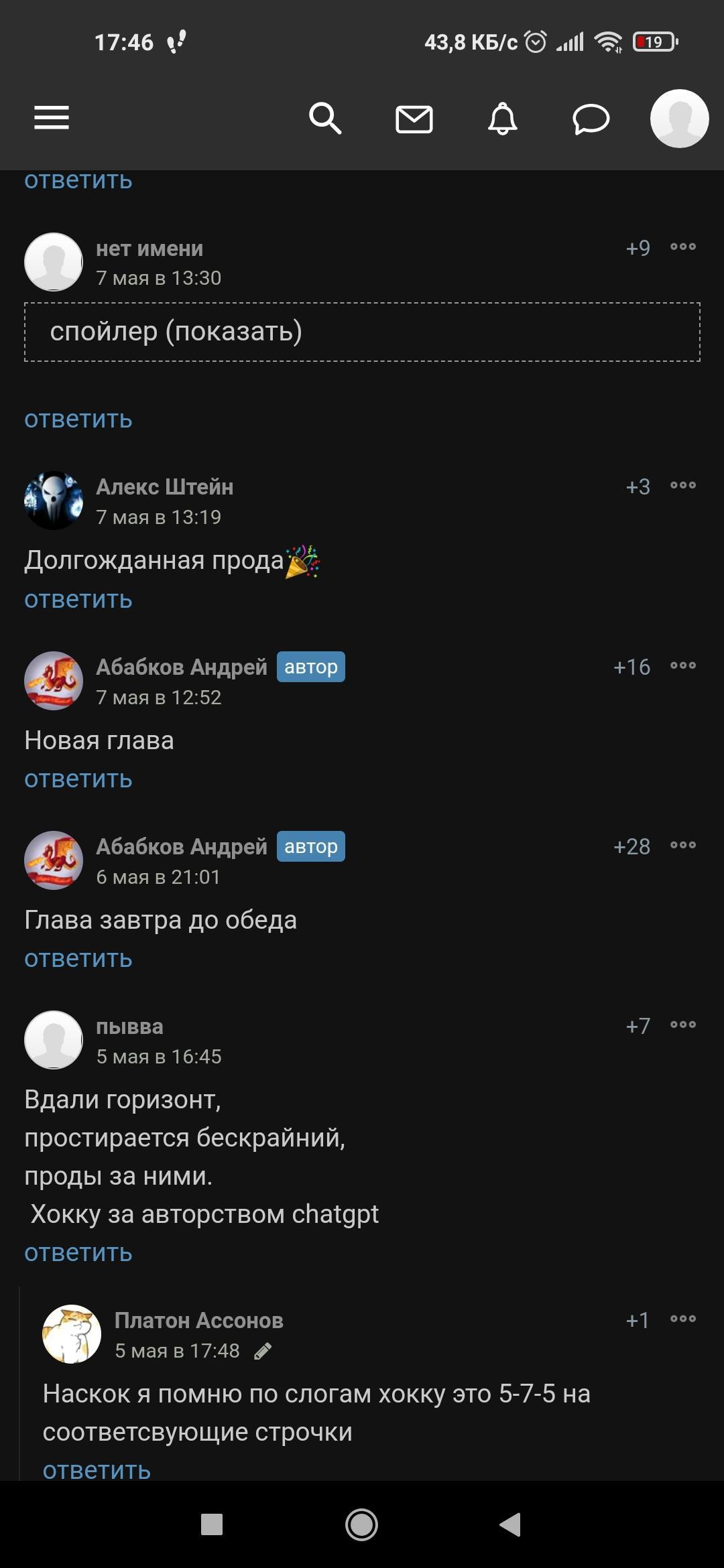724x1568 pixels.
Task: Reply to the 'Новая глава' comment
Action: tap(78, 779)
